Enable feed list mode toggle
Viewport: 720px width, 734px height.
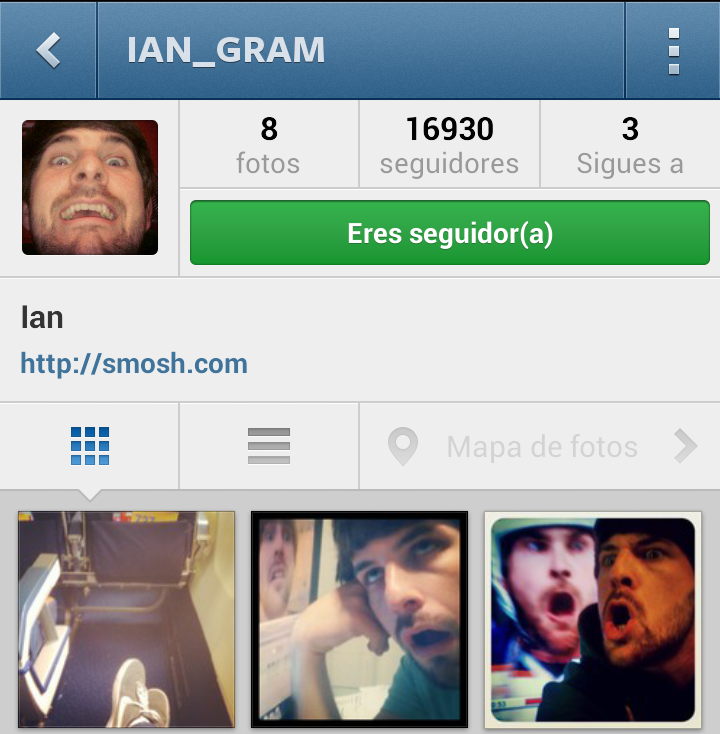click(x=268, y=446)
